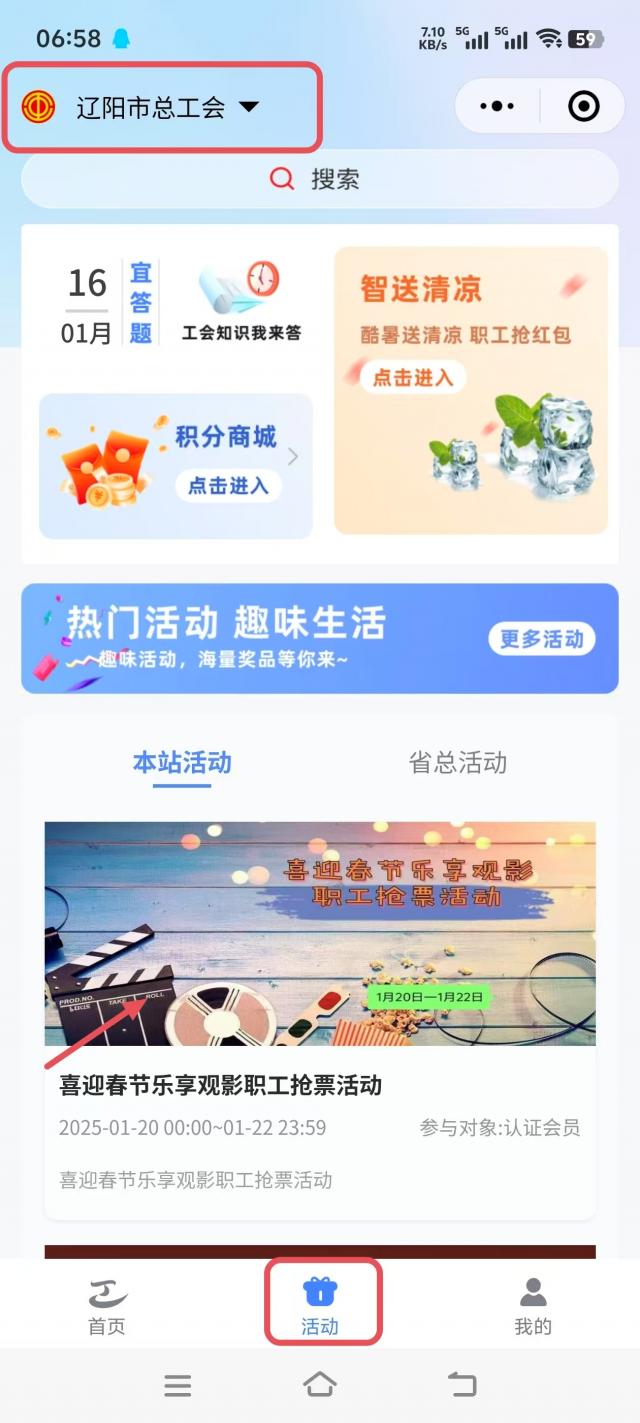
Task: Enter the 积分商城 points mall
Action: 176,465
